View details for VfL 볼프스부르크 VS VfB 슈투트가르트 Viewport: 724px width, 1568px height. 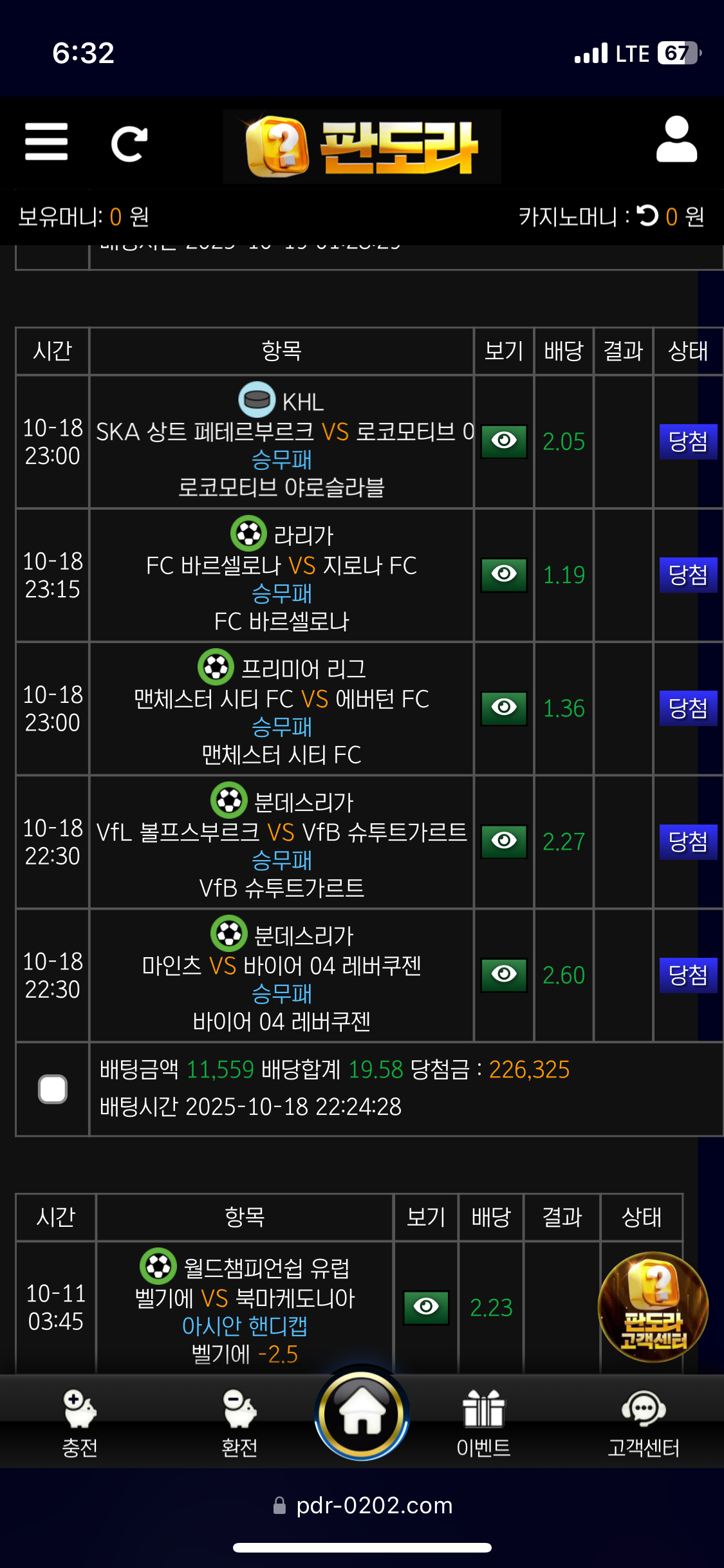504,841
